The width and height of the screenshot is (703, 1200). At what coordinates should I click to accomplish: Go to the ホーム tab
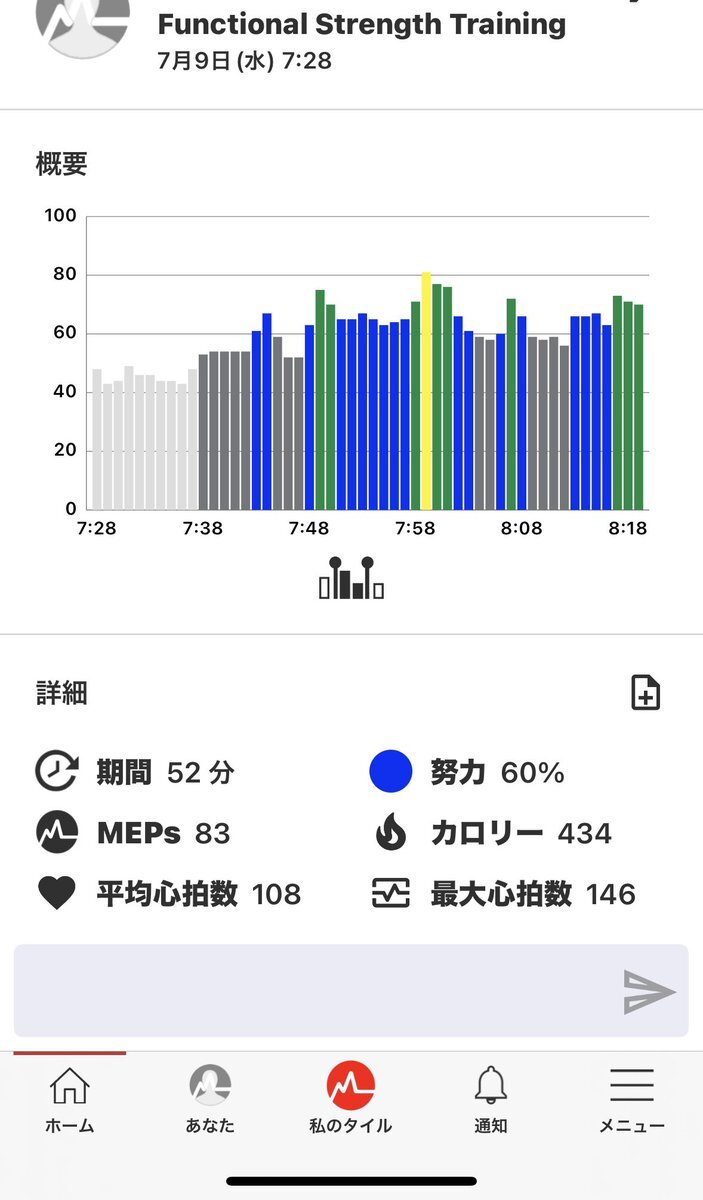tap(70, 1099)
